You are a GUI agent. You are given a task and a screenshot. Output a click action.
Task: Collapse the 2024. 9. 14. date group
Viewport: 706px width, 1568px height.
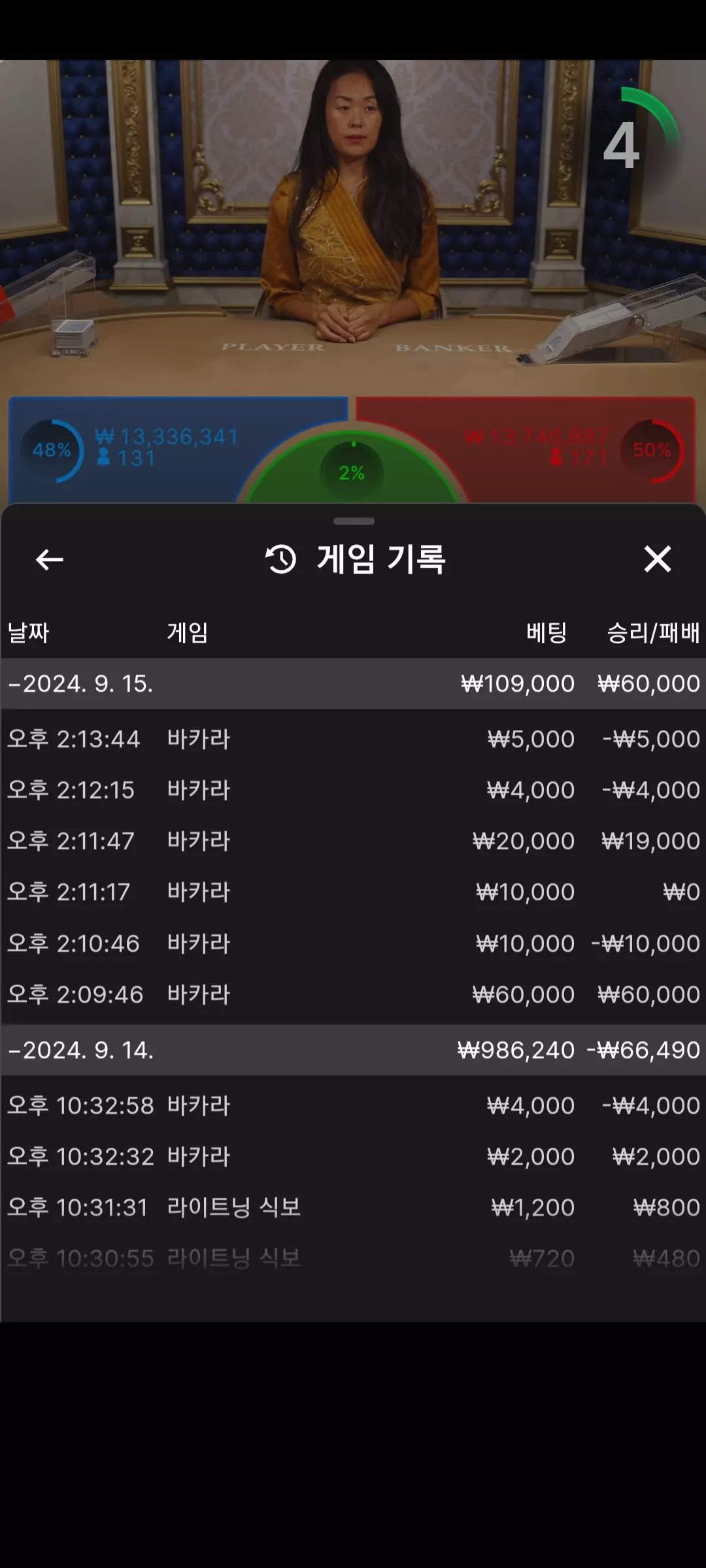click(353, 1050)
